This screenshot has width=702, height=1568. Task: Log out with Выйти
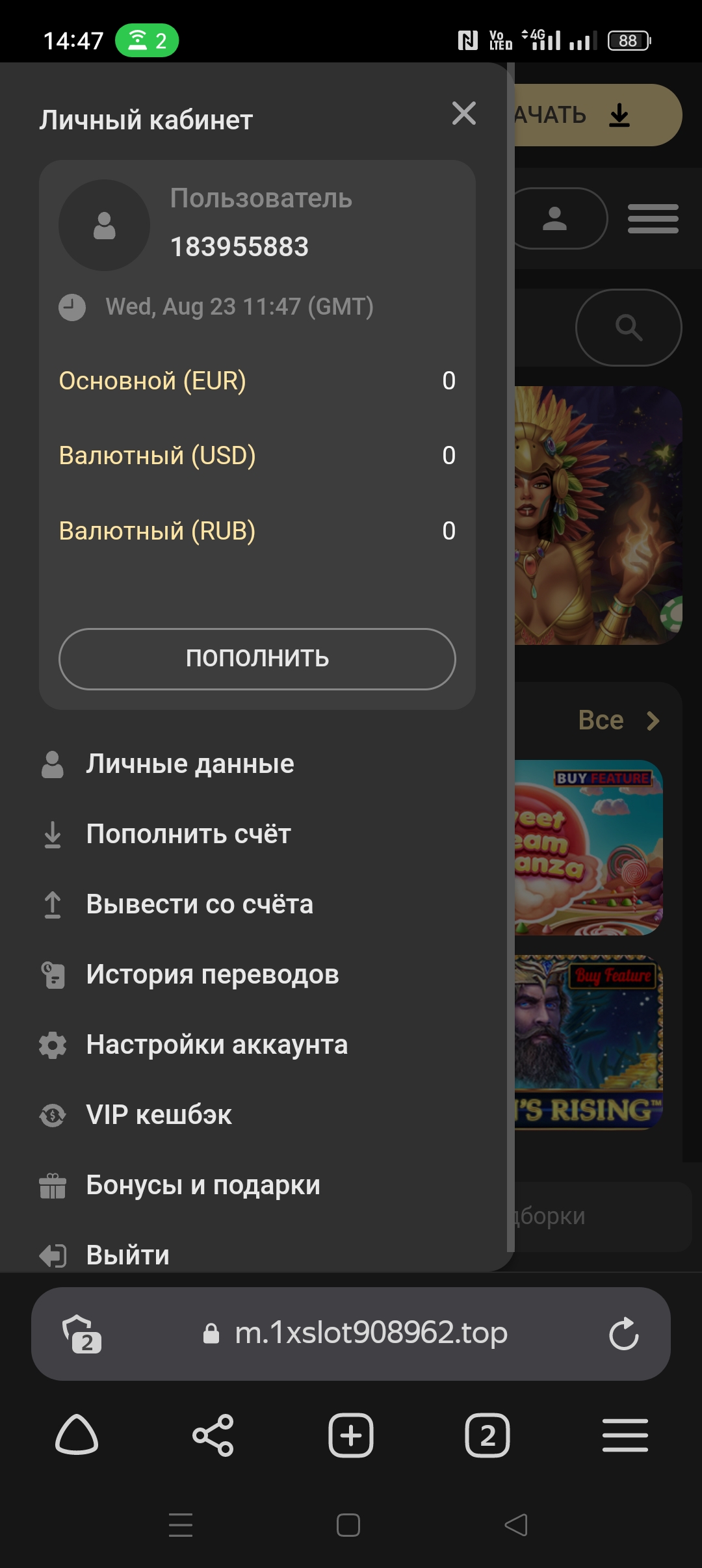tap(127, 1255)
